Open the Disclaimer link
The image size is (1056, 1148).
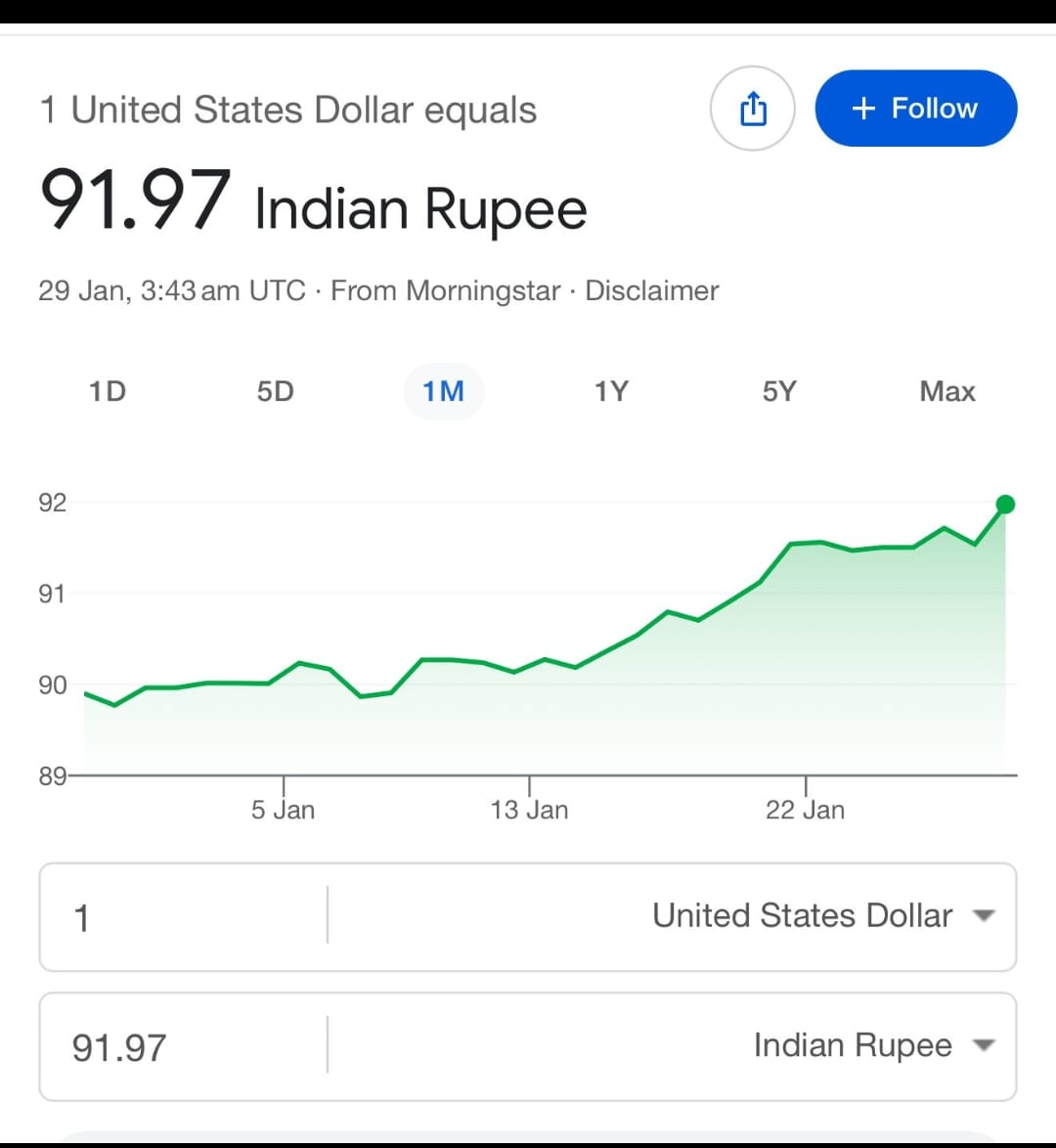point(651,290)
